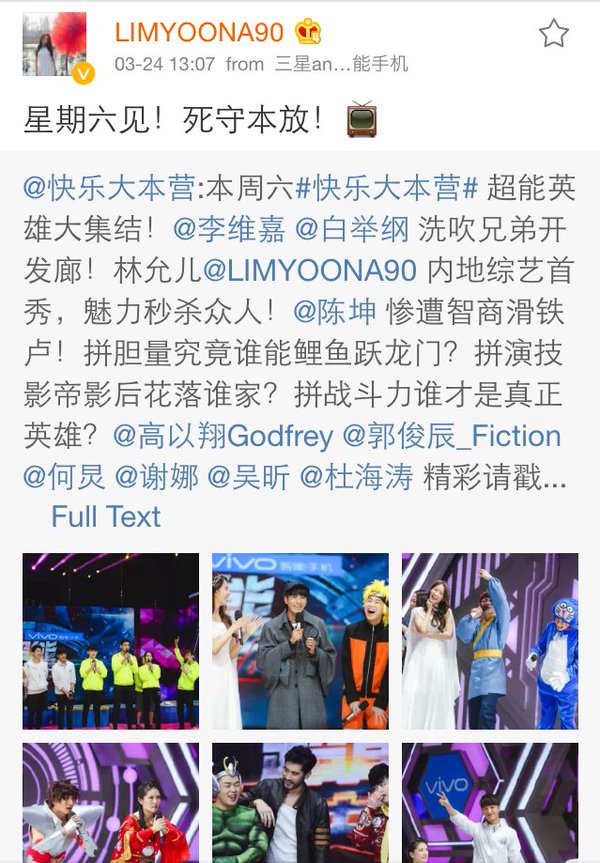The image size is (600, 863).
Task: Open the @快乐大本营 mention
Action: click(110, 187)
